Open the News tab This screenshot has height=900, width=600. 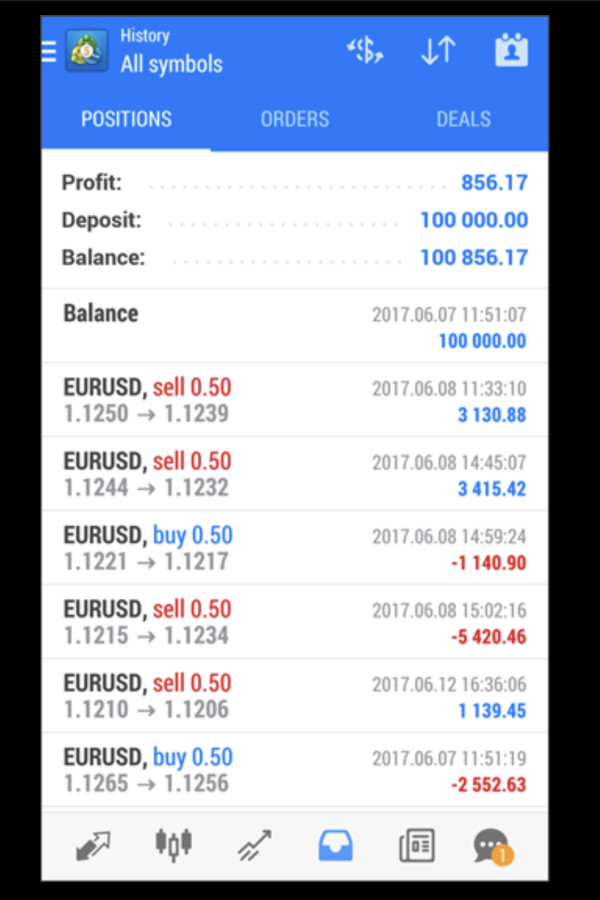(x=416, y=846)
